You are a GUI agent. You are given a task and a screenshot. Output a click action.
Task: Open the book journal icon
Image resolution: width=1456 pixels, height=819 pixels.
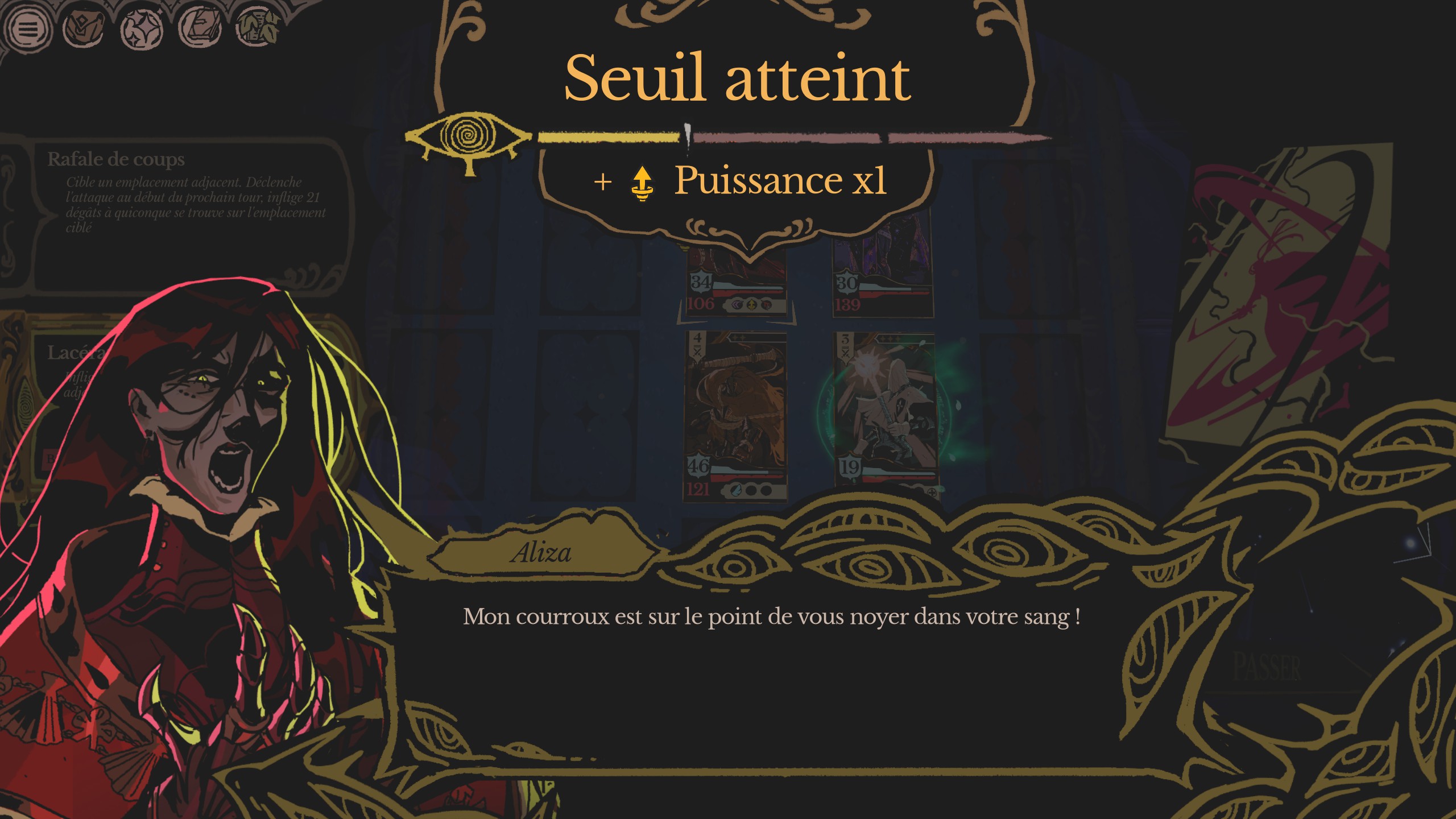[200, 28]
